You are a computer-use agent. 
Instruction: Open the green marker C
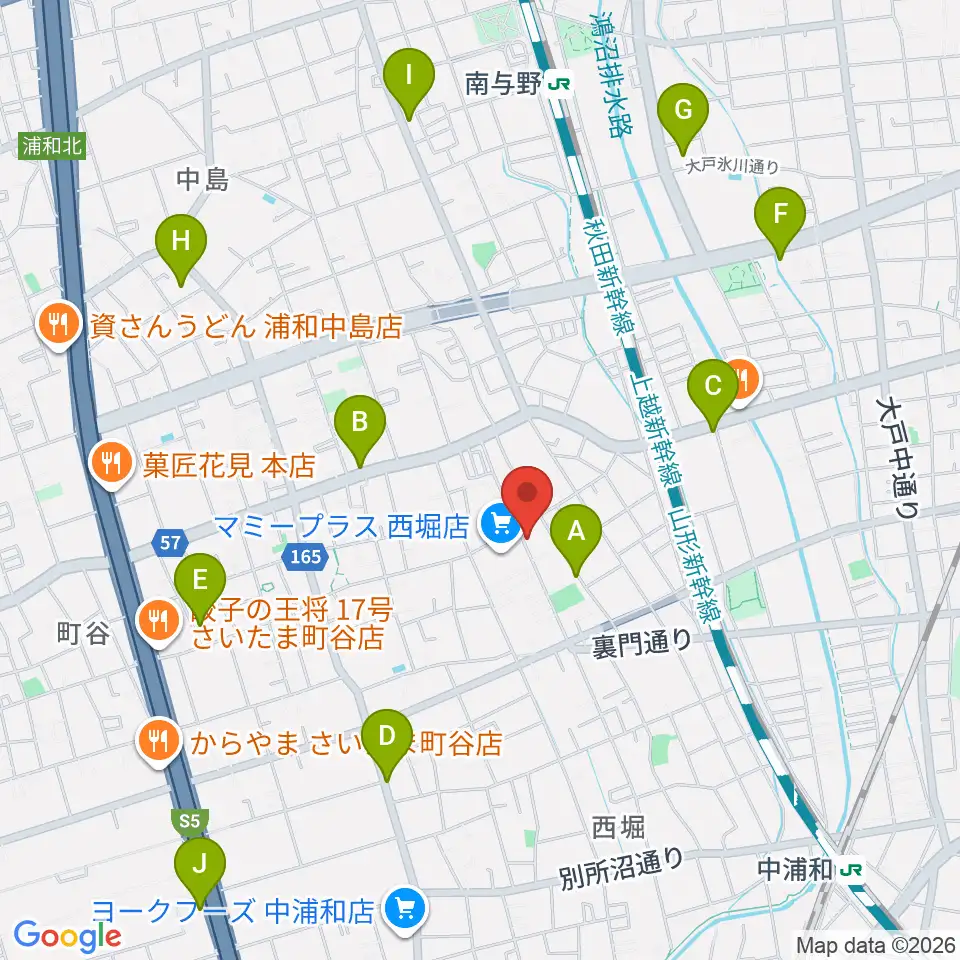tap(713, 395)
